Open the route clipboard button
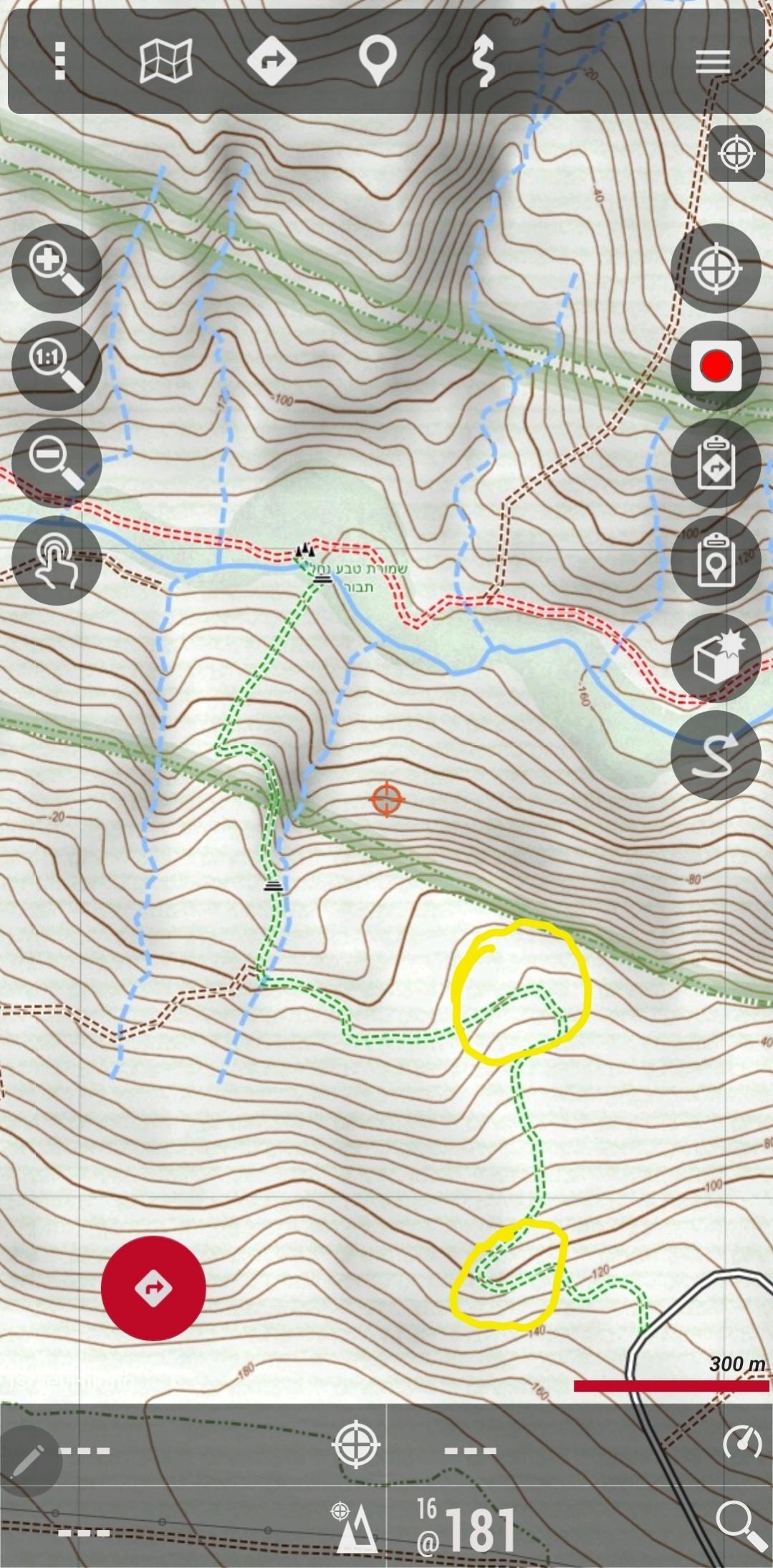This screenshot has height=1568, width=773. [x=715, y=463]
